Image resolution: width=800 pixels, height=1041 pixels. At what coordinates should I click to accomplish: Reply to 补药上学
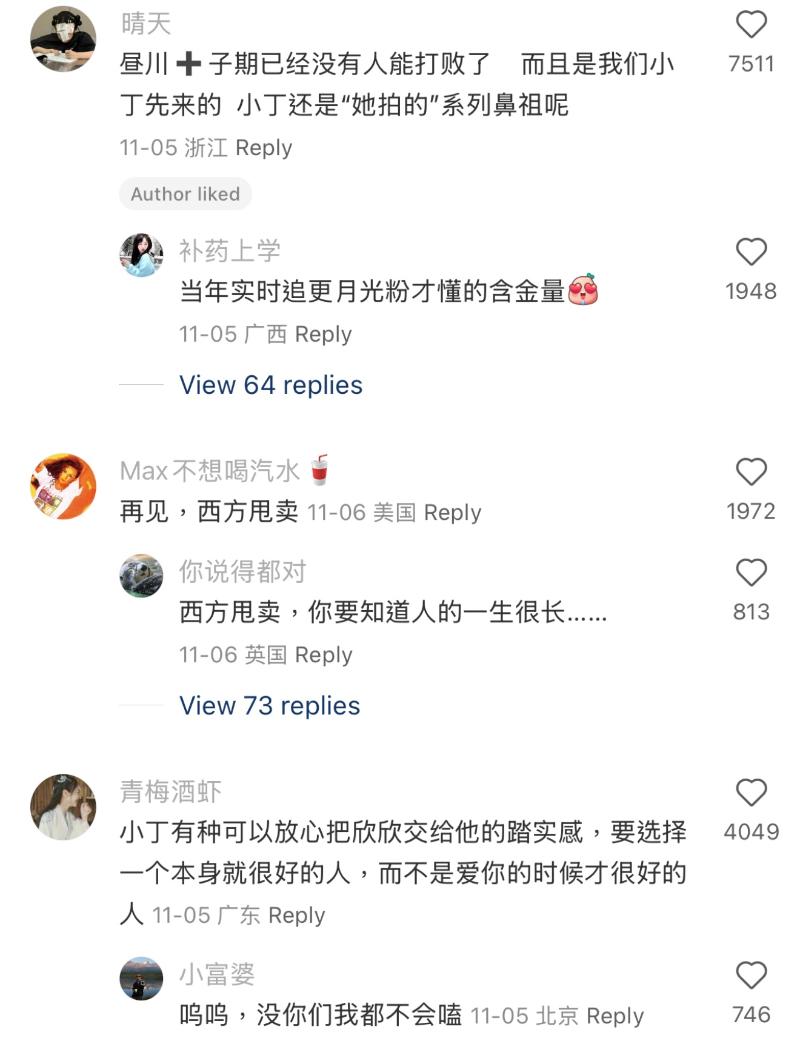(323, 334)
